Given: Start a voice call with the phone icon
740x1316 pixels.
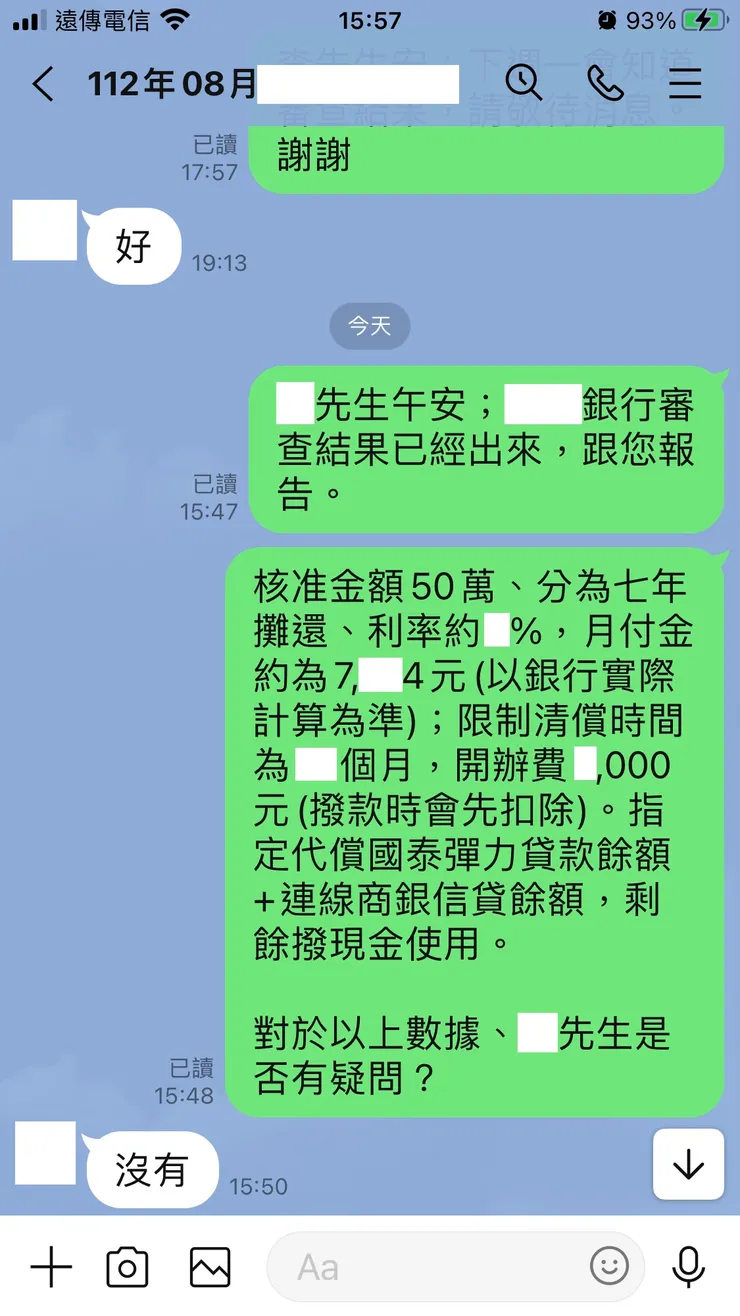Looking at the screenshot, I should point(604,85).
